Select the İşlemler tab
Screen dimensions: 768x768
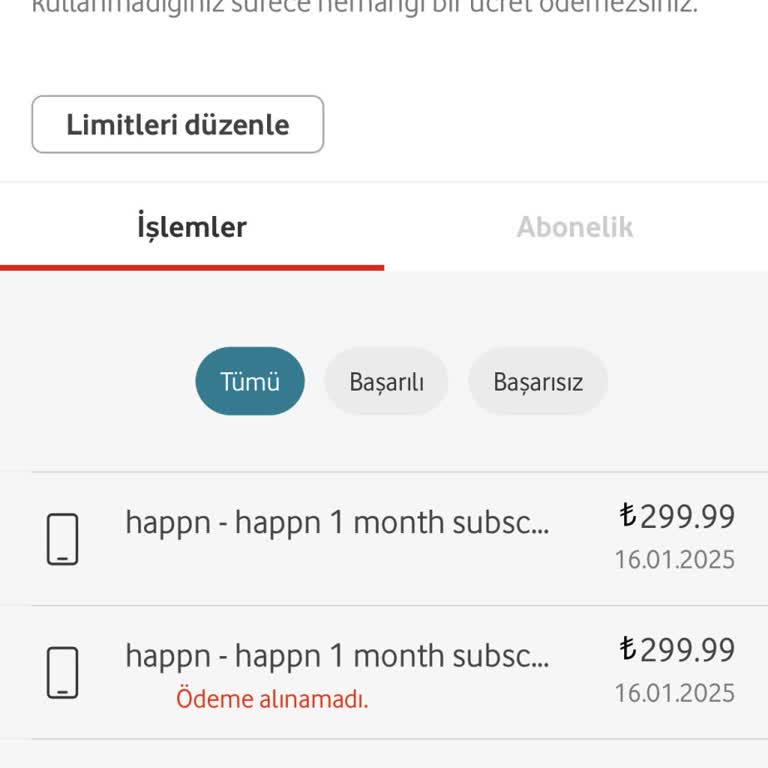(x=192, y=227)
